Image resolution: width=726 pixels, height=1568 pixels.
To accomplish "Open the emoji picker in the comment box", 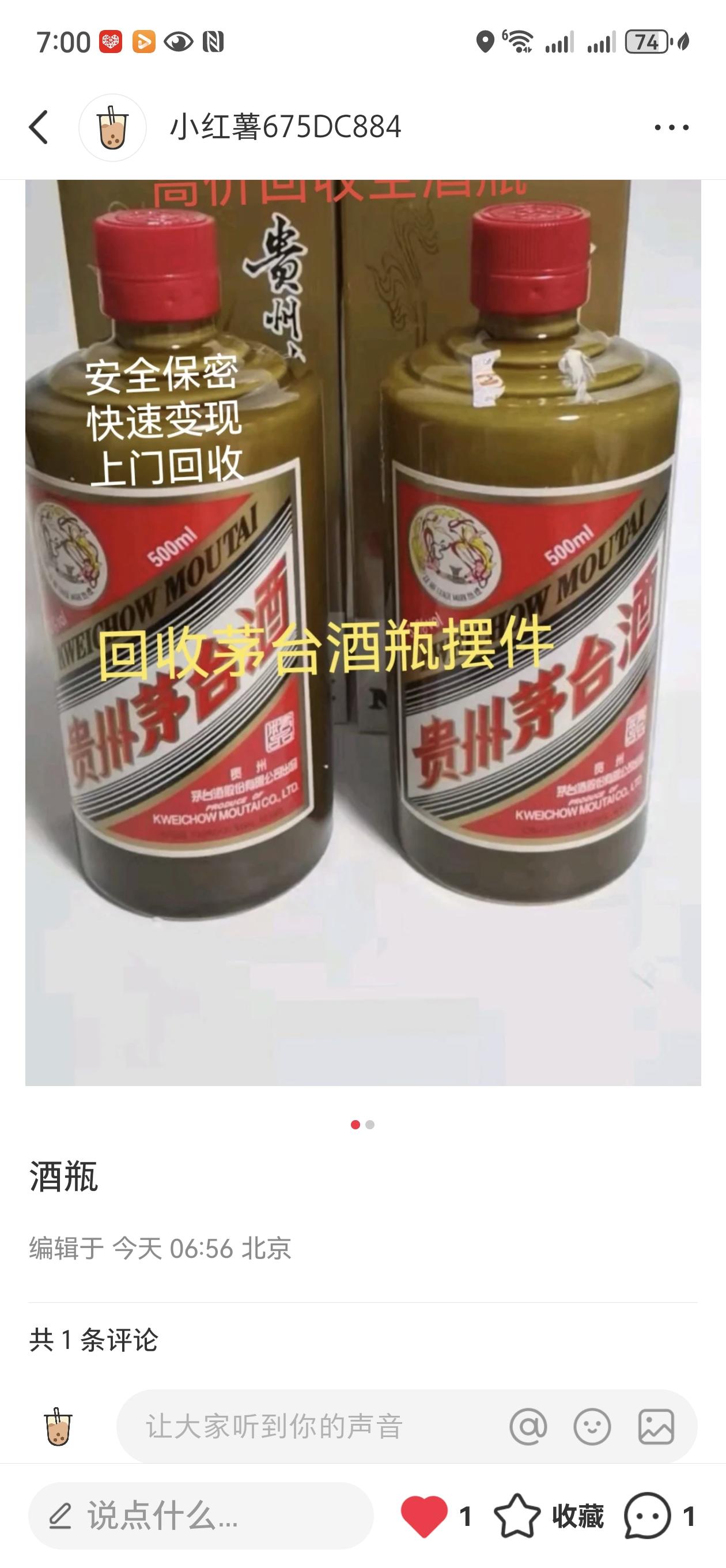I will (592, 1427).
